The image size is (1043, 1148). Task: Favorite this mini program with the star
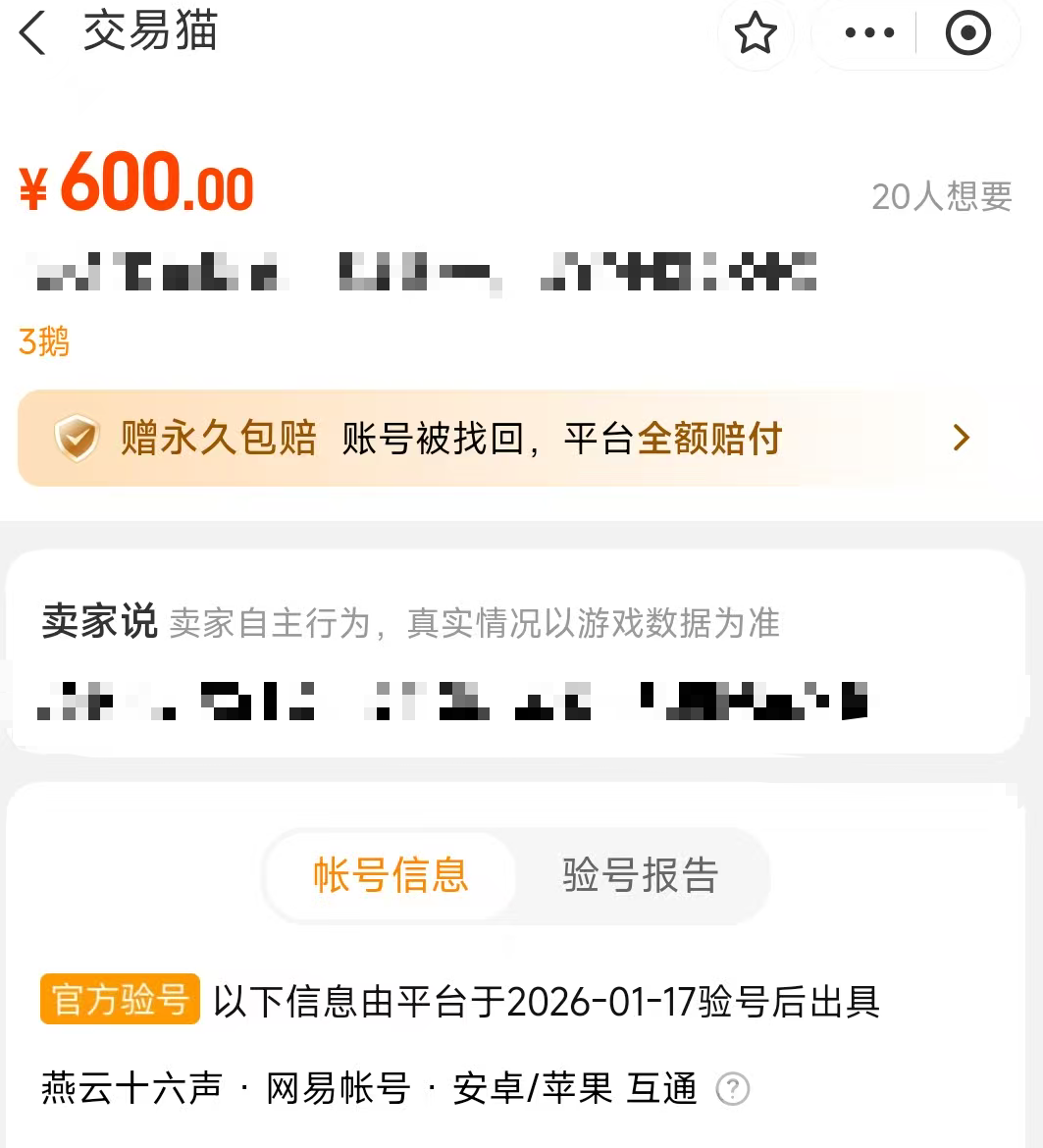756,34
